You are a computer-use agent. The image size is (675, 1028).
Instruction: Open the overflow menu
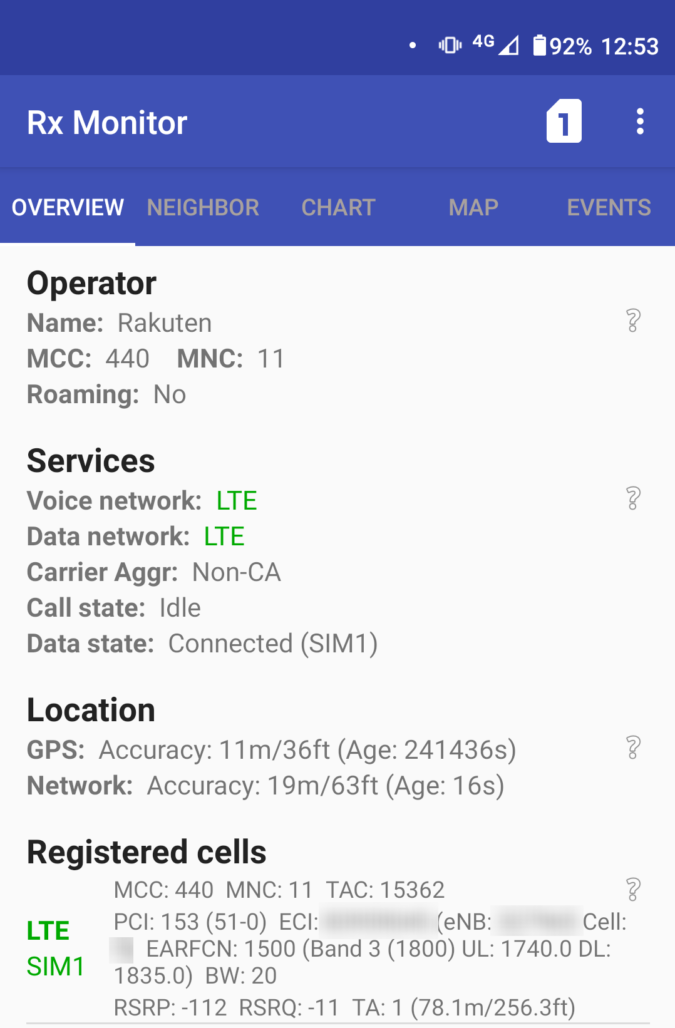[640, 123]
